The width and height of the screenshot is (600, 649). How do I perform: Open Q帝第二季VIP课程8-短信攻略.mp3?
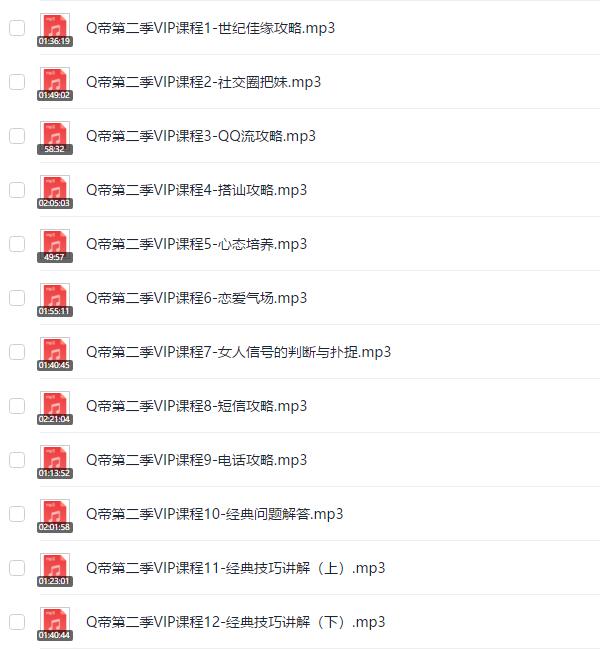coord(196,406)
